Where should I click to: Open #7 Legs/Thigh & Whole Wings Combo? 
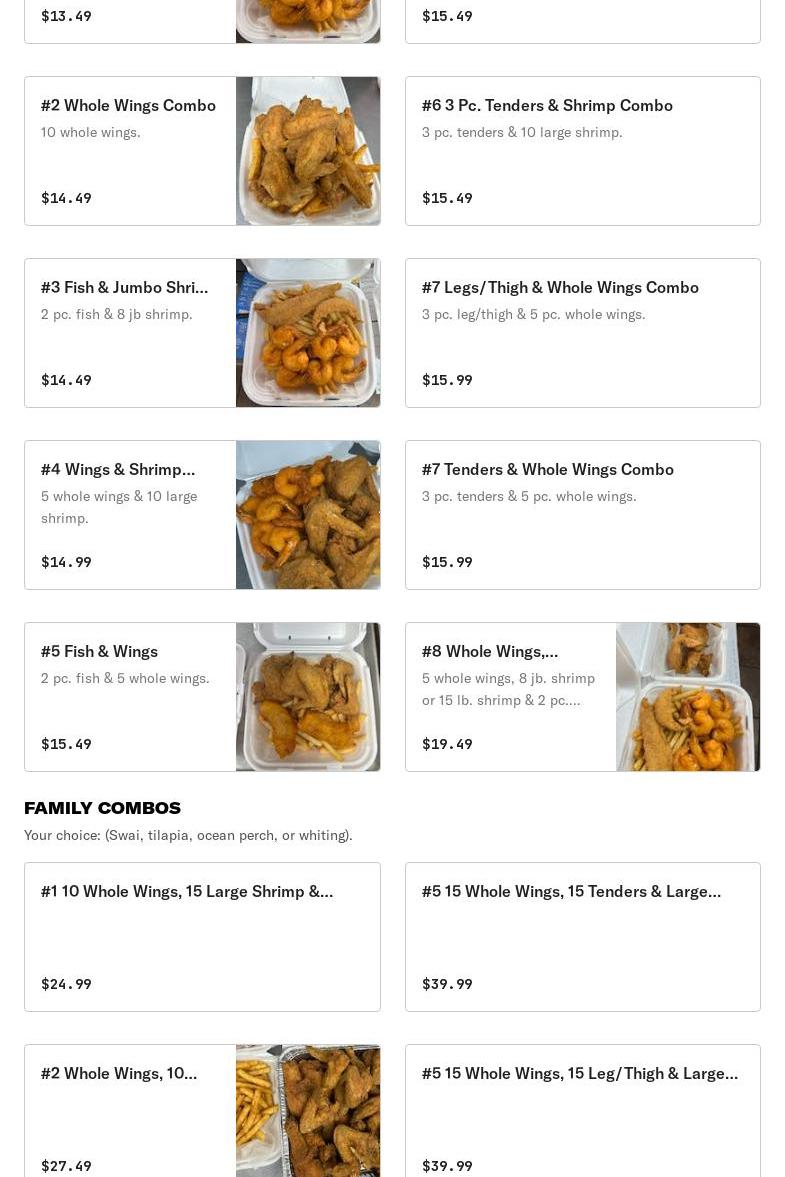582,333
